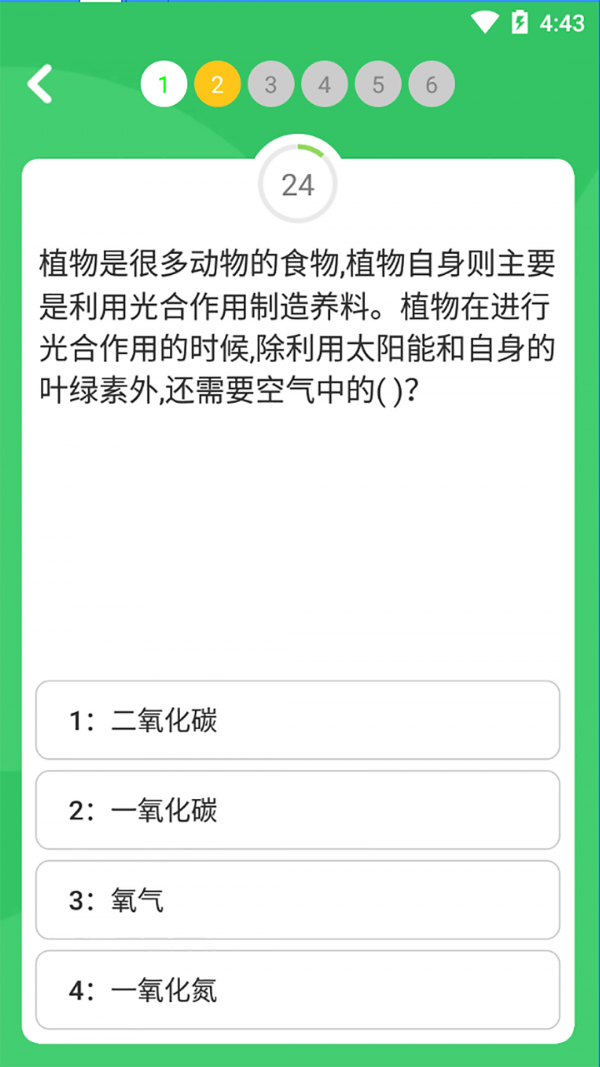Select question 2 indicator
The height and width of the screenshot is (1067, 600).
coord(218,85)
